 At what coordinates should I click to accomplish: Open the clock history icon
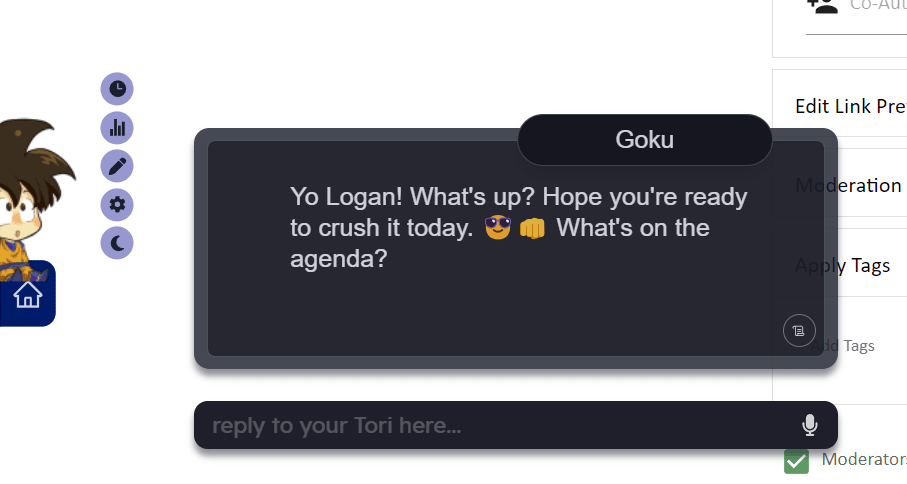tap(117, 88)
